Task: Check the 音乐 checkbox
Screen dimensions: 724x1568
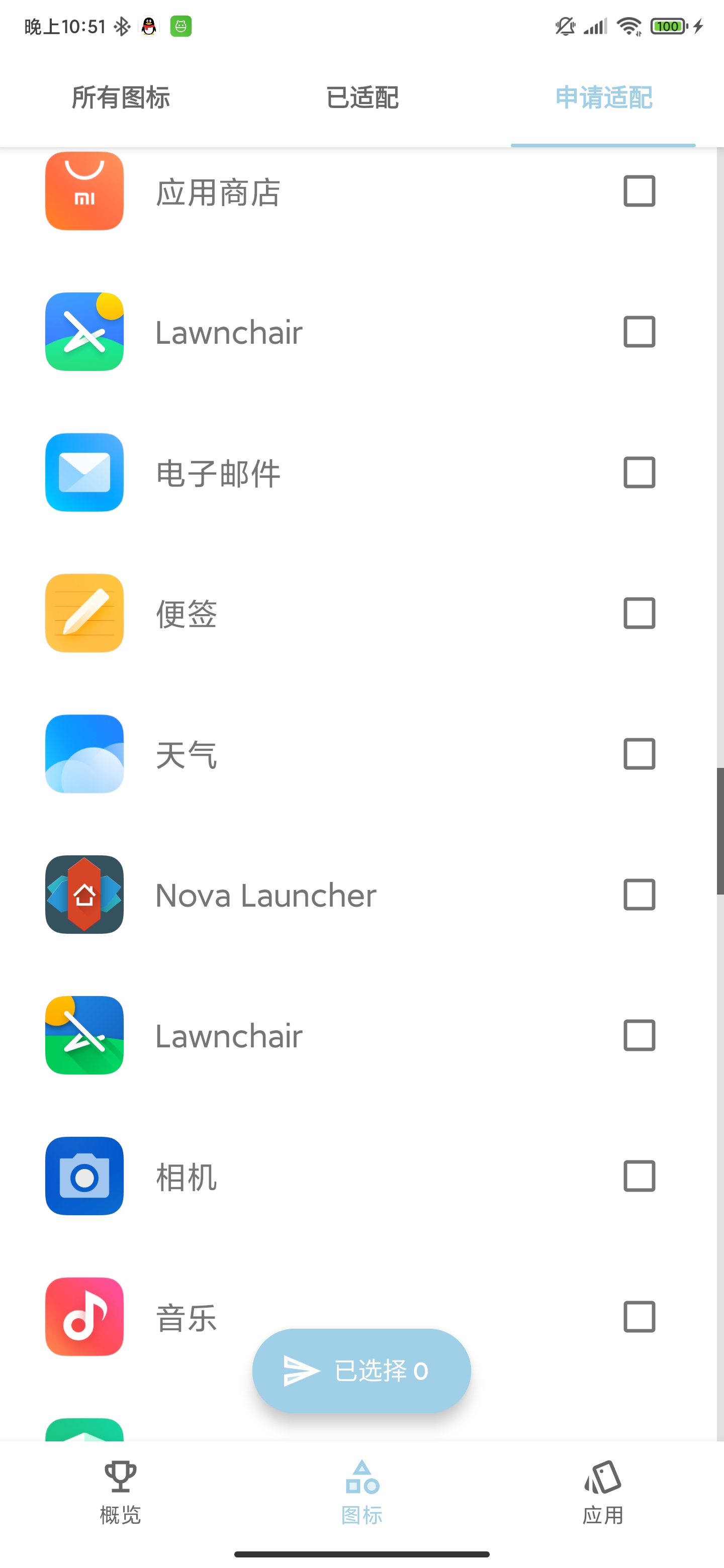Action: (x=639, y=1317)
